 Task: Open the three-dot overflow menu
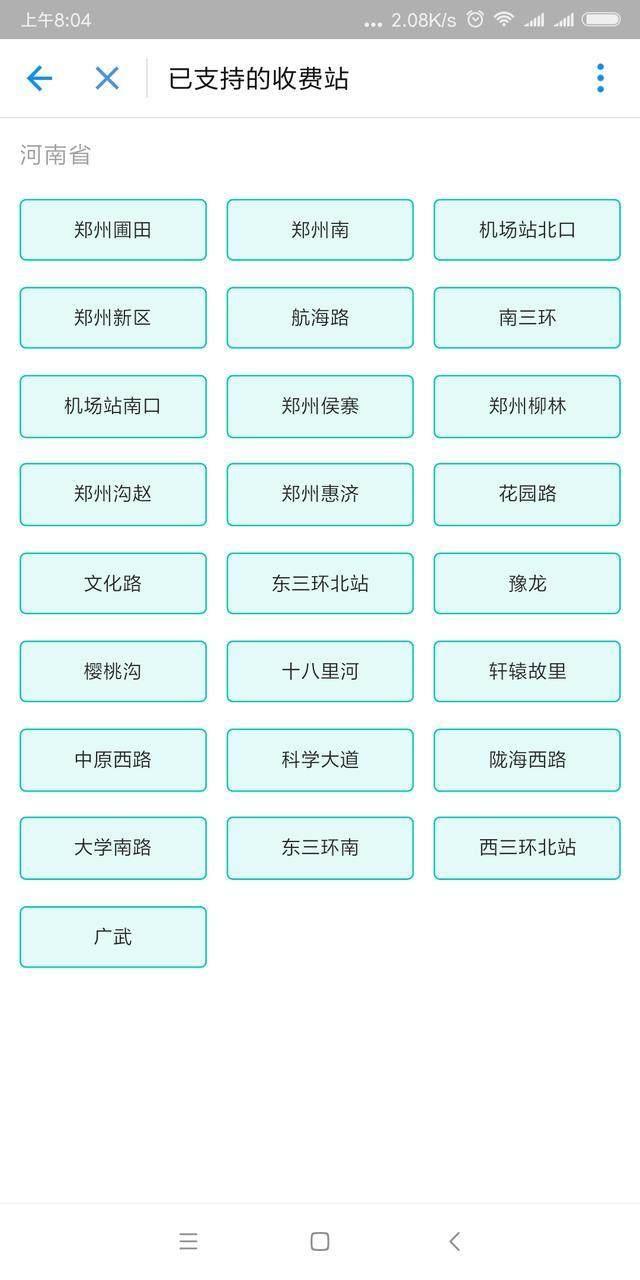click(x=600, y=78)
